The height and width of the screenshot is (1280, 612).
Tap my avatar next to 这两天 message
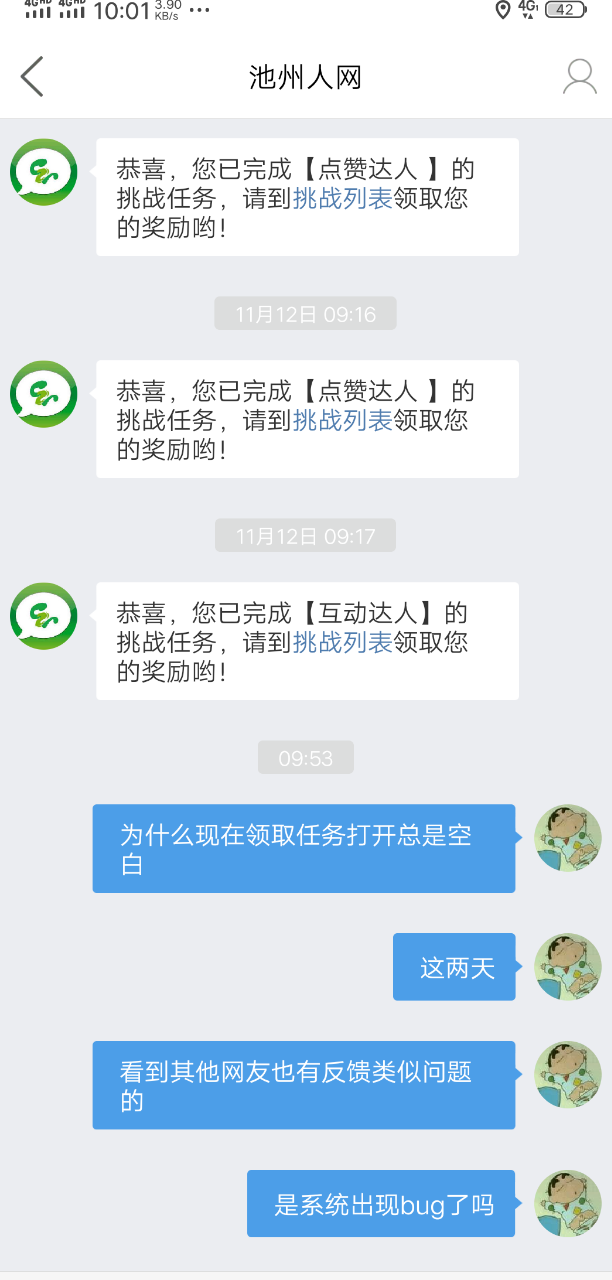point(568,967)
